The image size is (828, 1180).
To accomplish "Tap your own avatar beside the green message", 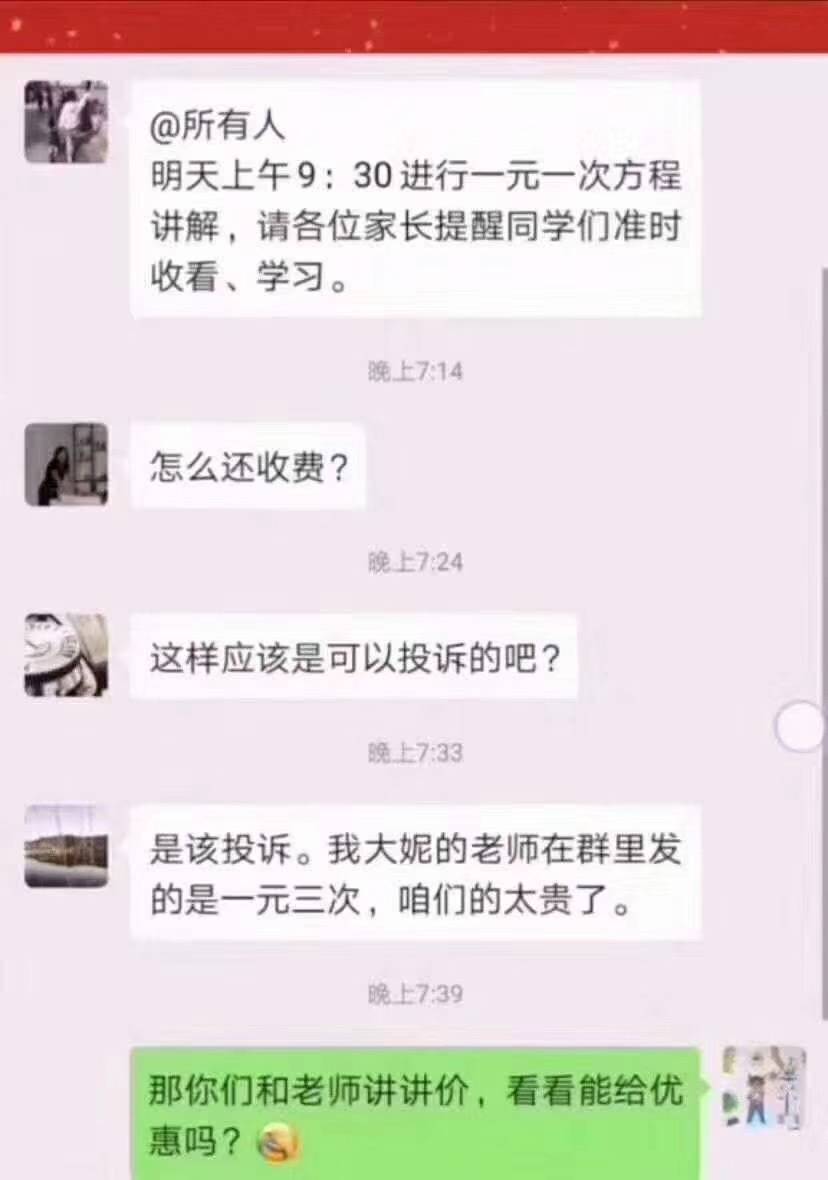I will pos(764,1088).
